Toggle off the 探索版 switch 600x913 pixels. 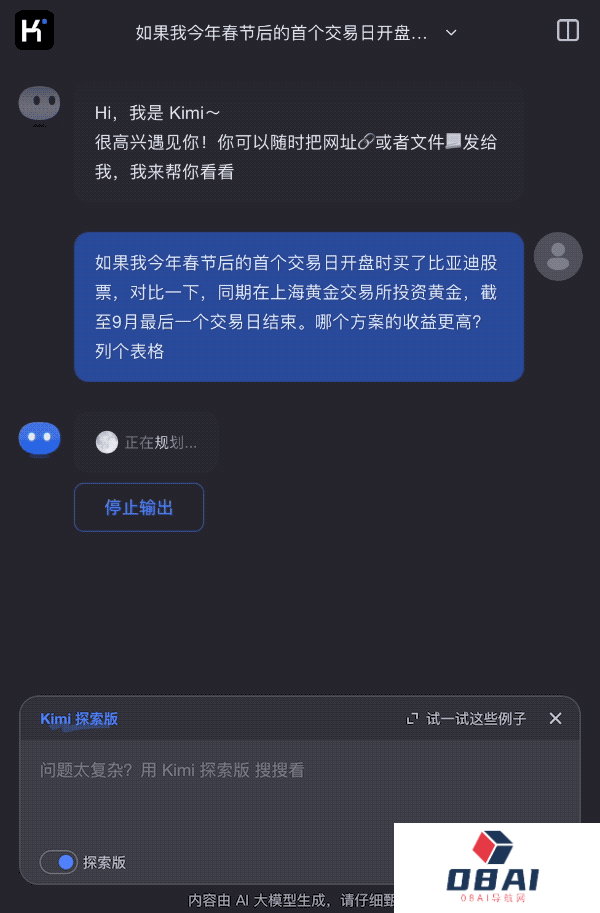[59, 862]
